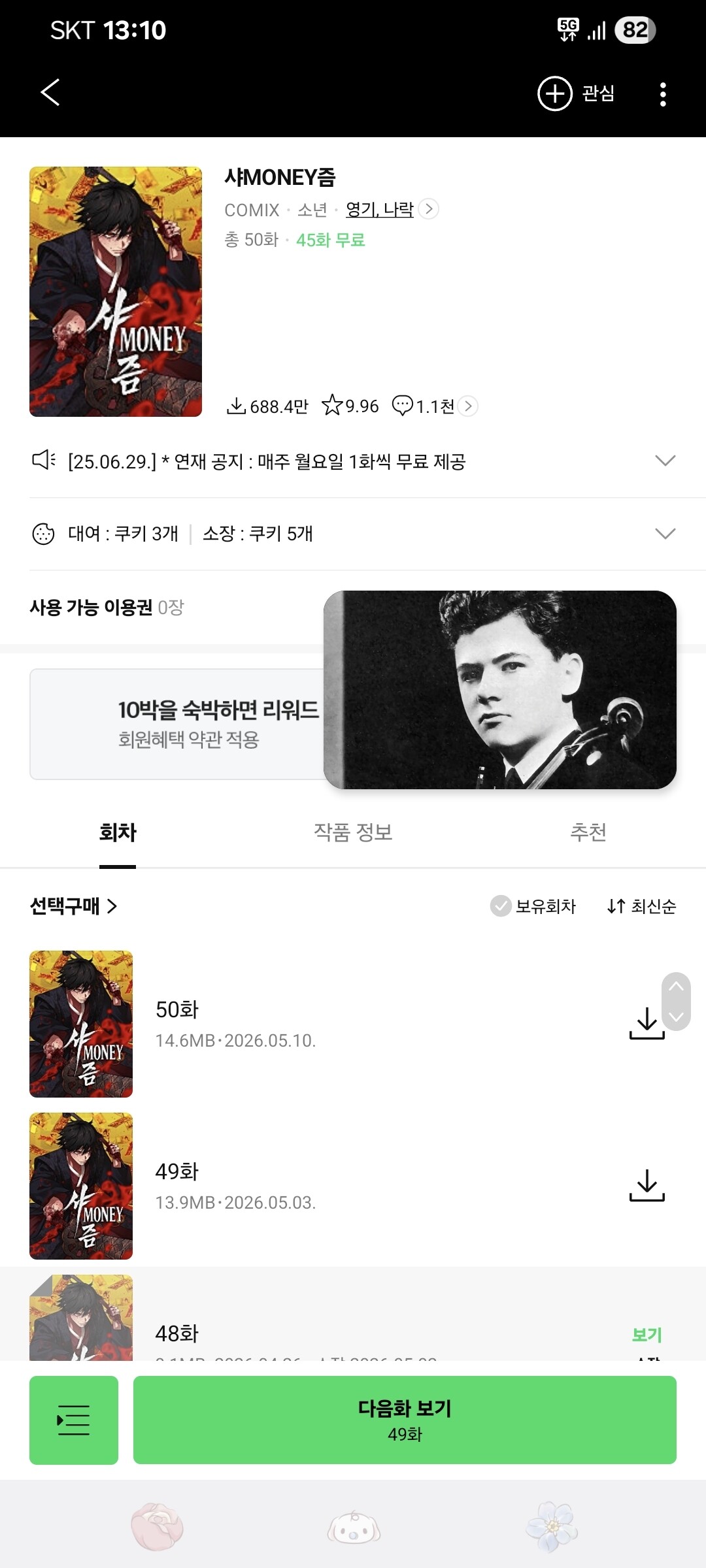Open the comments count 1.1천
Image resolution: width=706 pixels, height=1568 pixels.
pyautogui.click(x=434, y=406)
